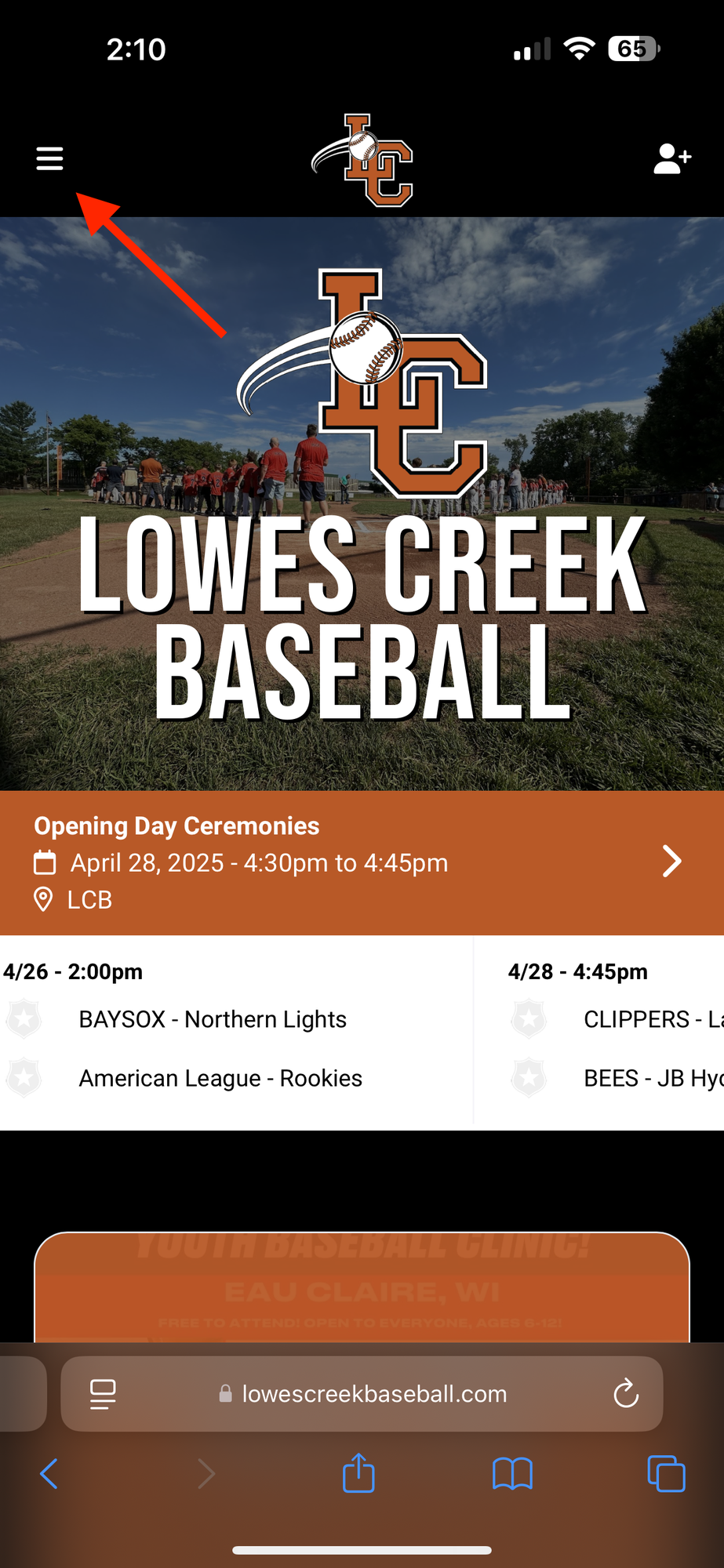Share this web page

click(x=358, y=1473)
